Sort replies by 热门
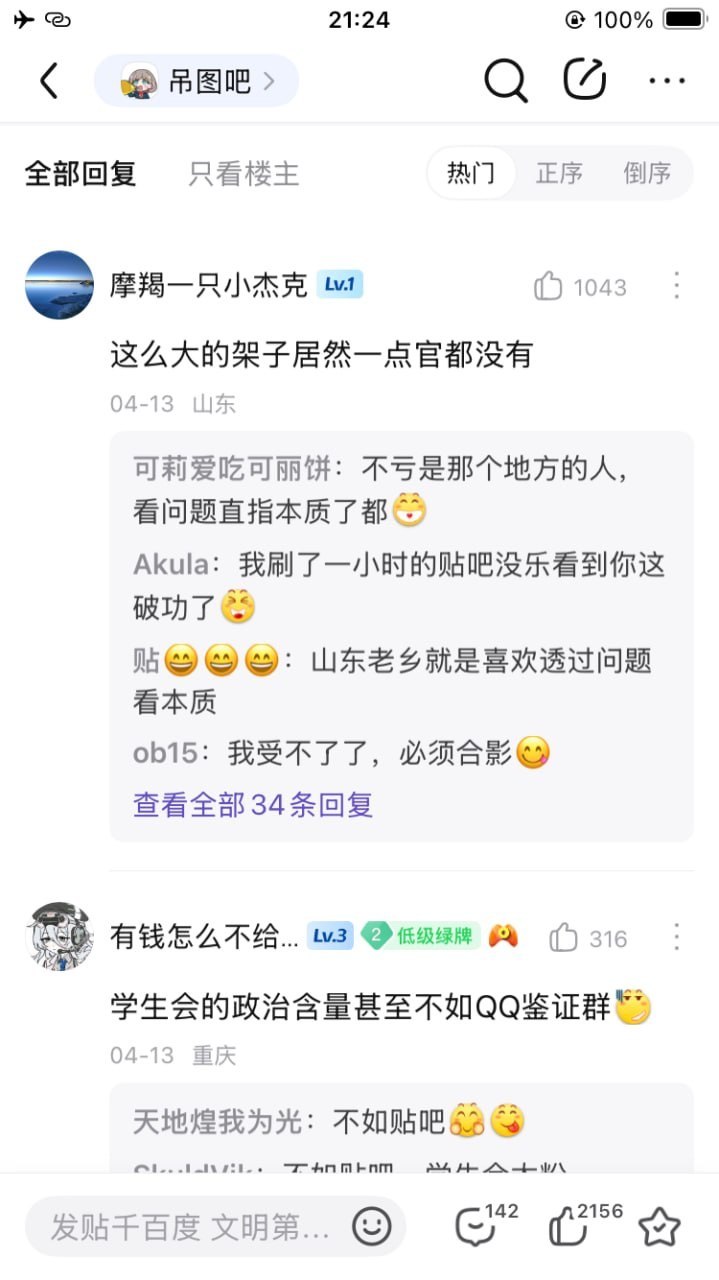719x1280 pixels. [x=471, y=173]
